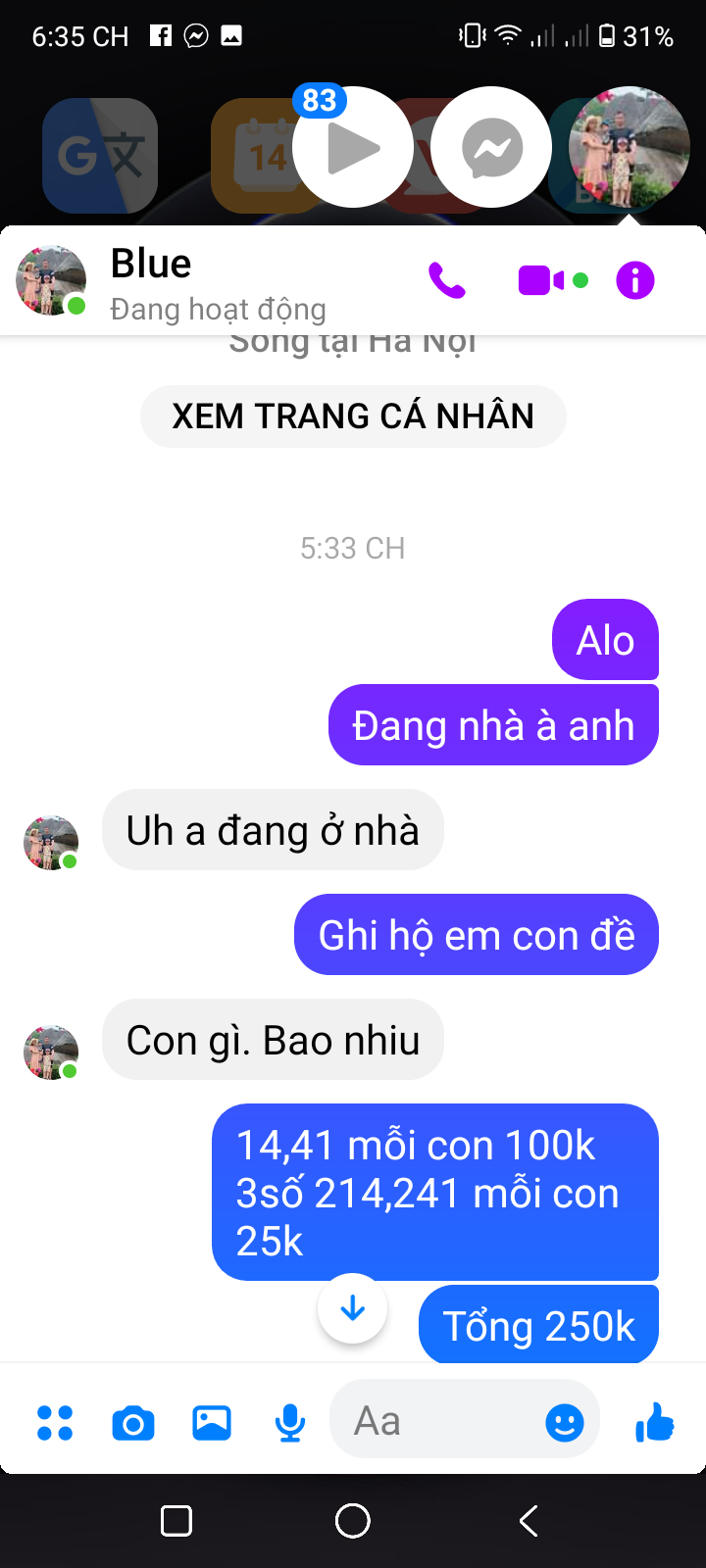Tap Blue's chat head photo bubble
Image resolution: width=706 pixels, height=1568 pixels.
(x=630, y=148)
